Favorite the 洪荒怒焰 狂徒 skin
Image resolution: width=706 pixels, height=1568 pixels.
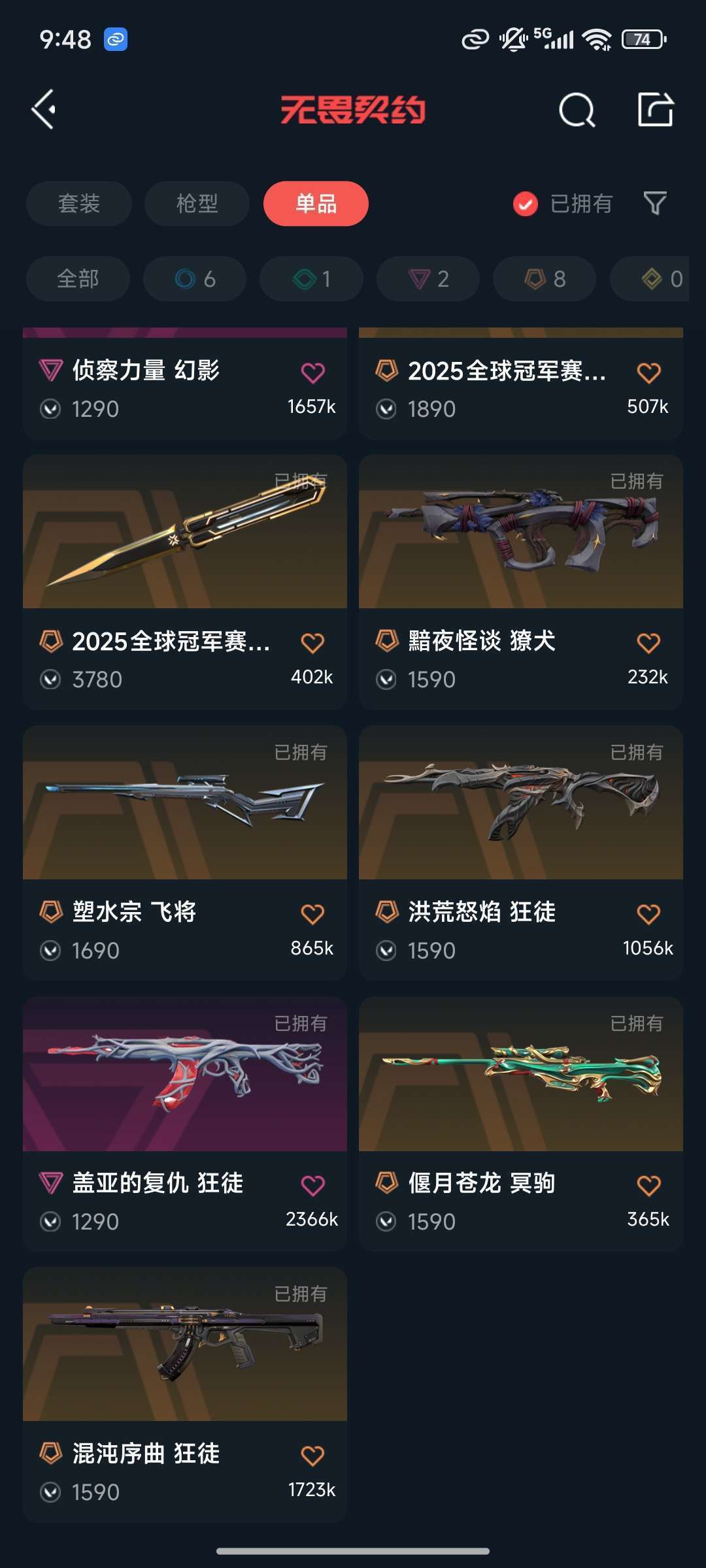(648, 914)
